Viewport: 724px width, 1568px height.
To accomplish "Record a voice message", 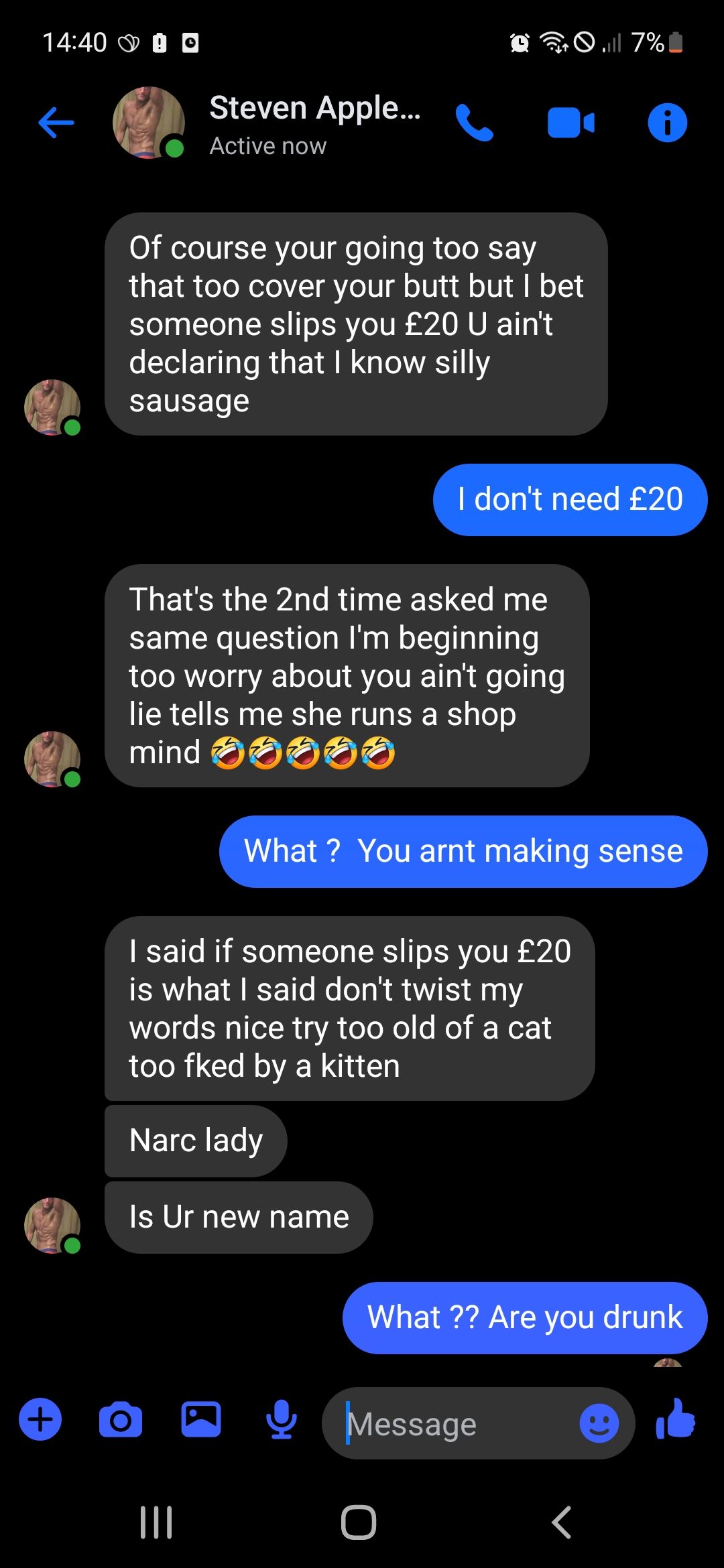I will [282, 1419].
